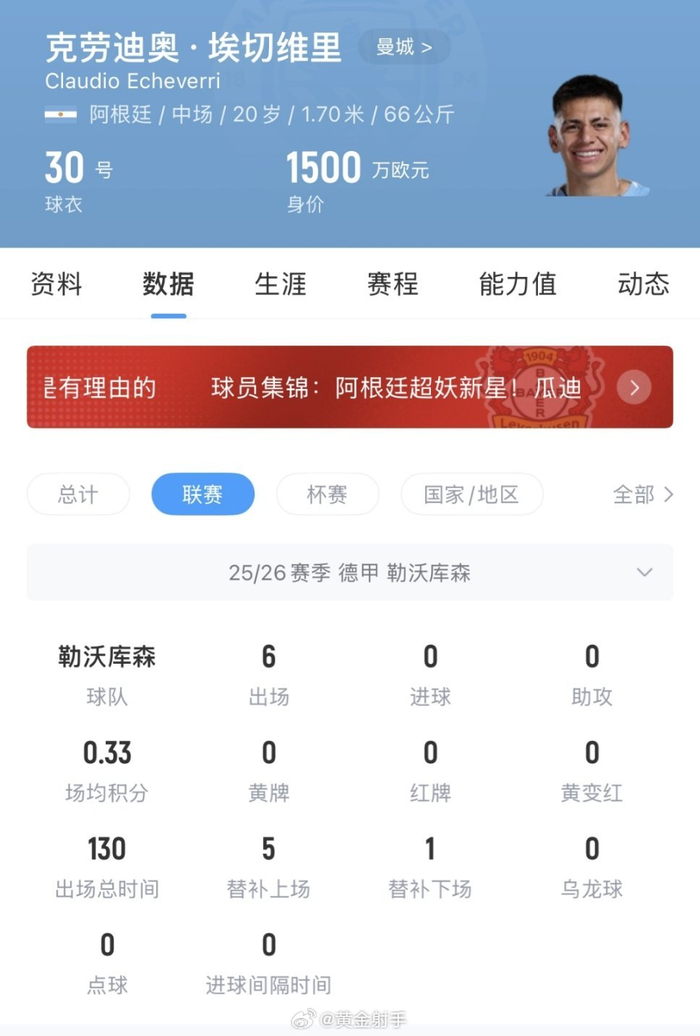Tap the arrow on the highlights banner
The height and width of the screenshot is (1036, 700).
point(634,387)
